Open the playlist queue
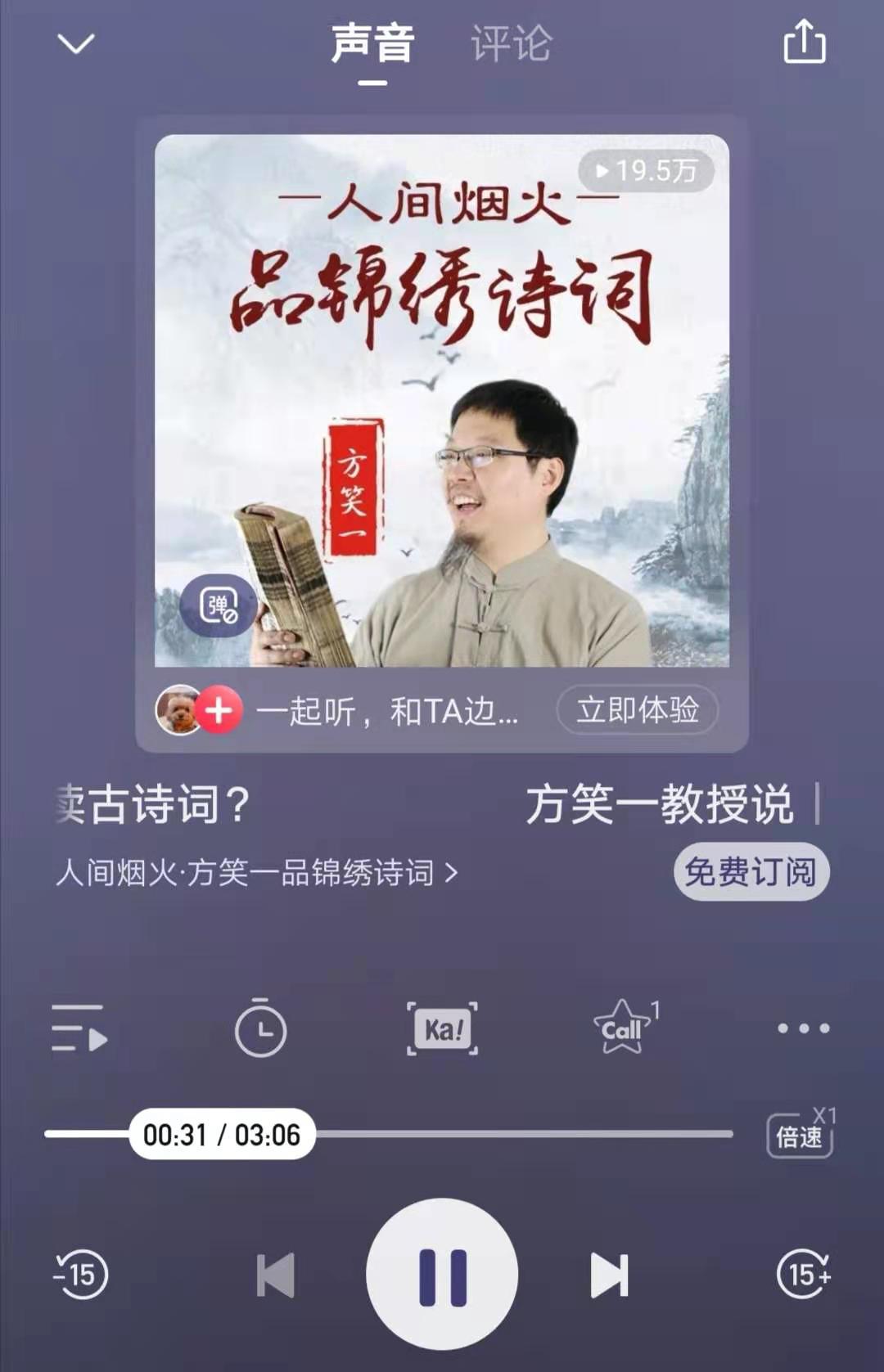 [79, 1028]
